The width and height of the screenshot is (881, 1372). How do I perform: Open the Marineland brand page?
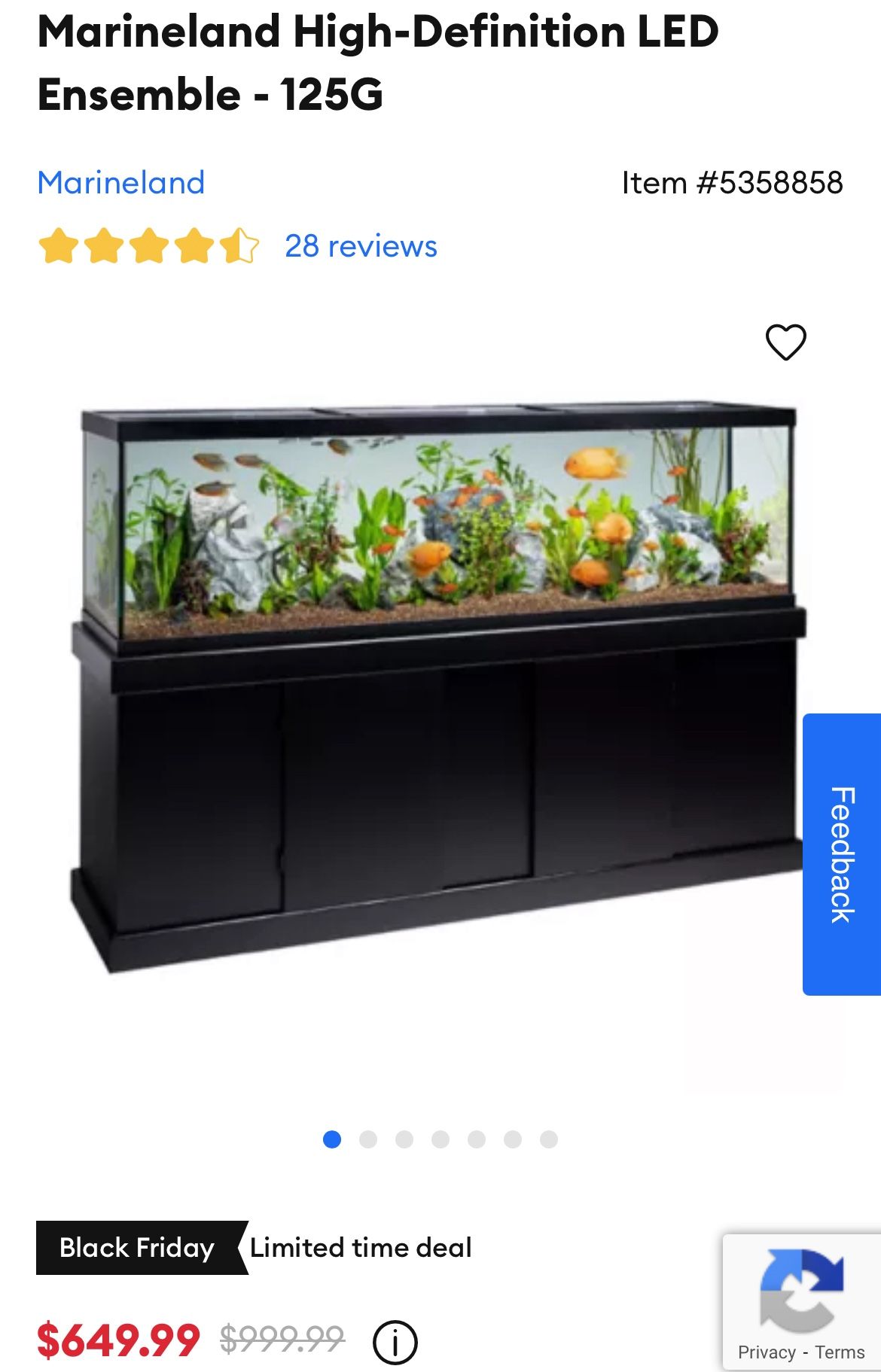pyautogui.click(x=120, y=183)
